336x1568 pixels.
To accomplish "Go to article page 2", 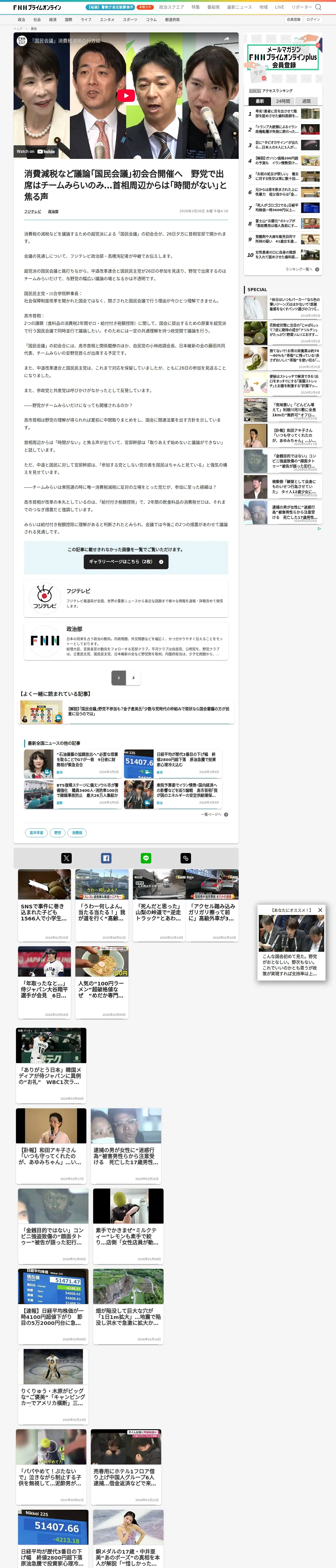I will [x=133, y=677].
